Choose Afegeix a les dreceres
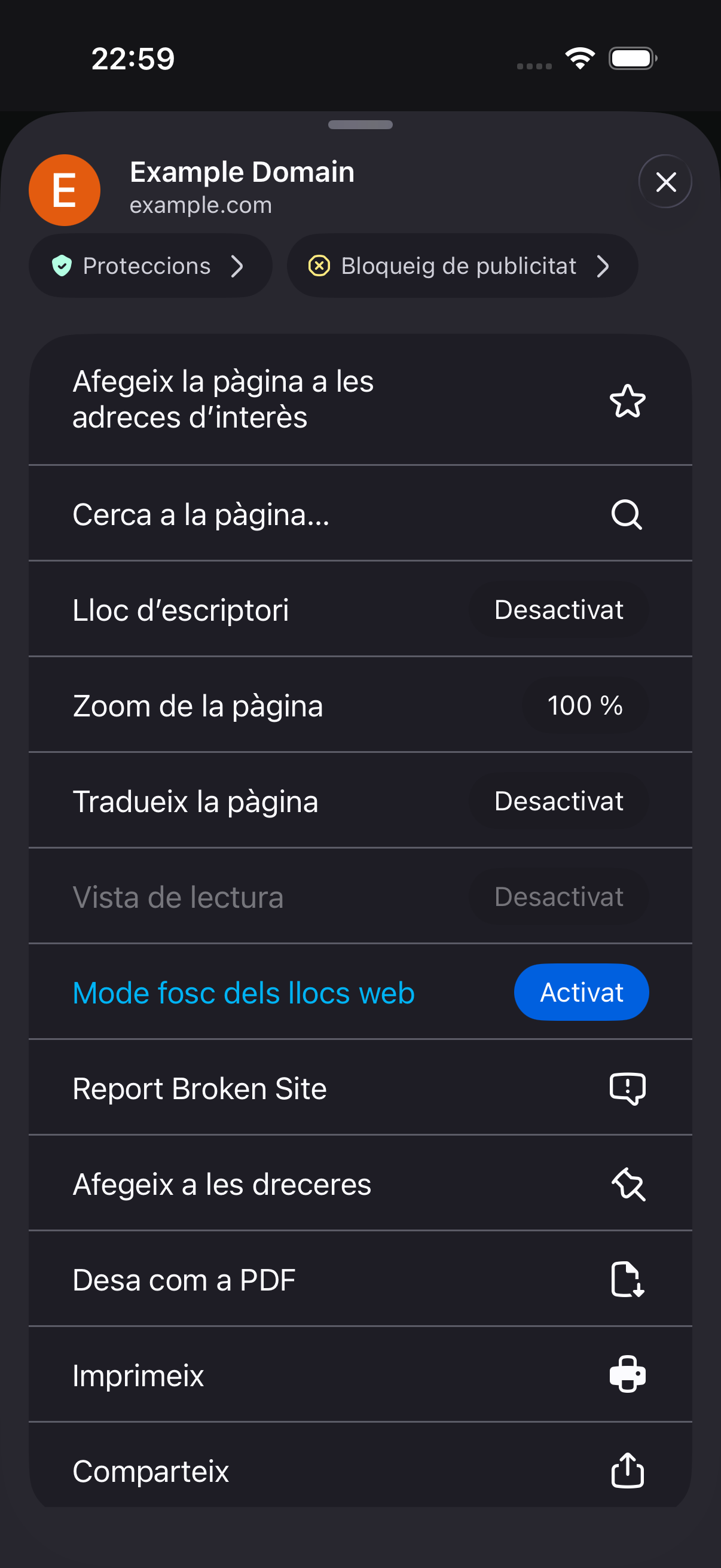The height and width of the screenshot is (1568, 721). [x=360, y=1183]
